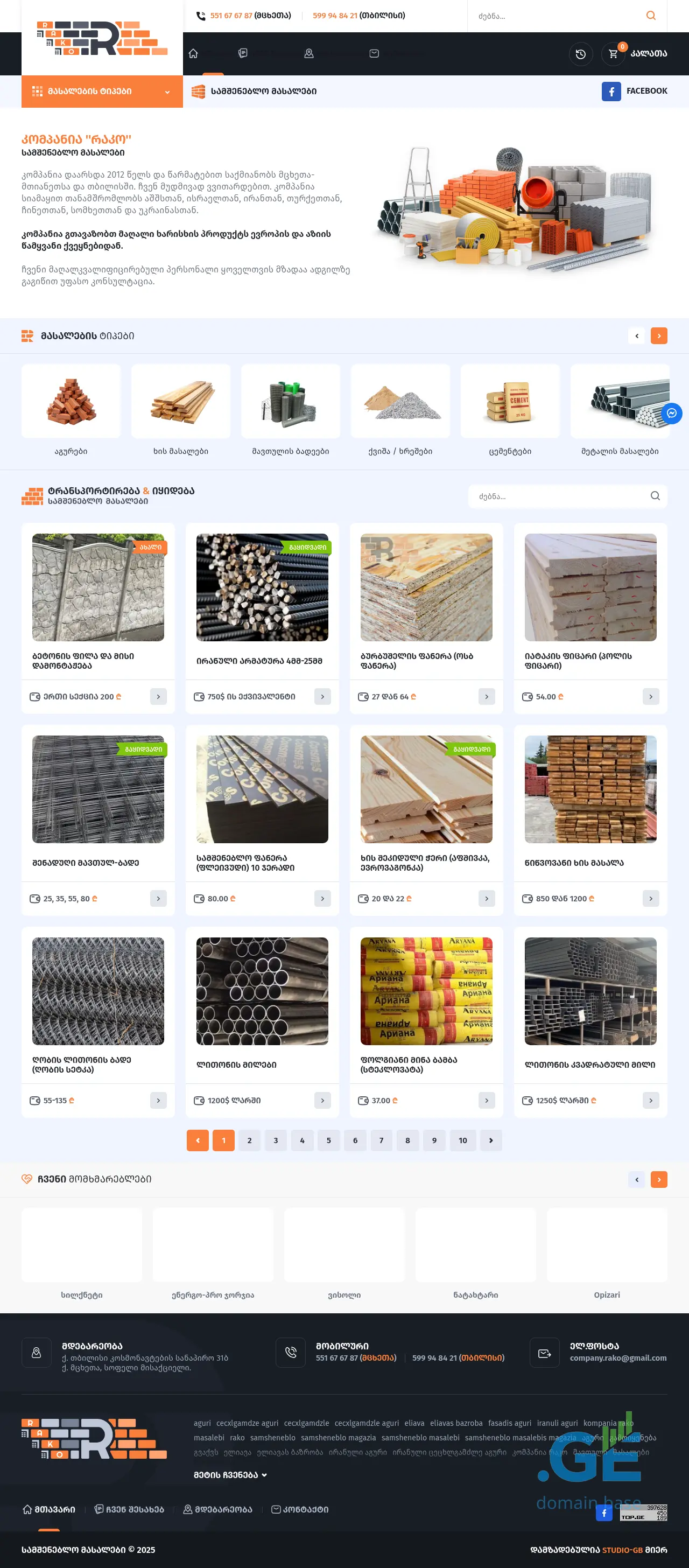Email company.rako@gmail.com link
689x1568 pixels.
tap(617, 1358)
